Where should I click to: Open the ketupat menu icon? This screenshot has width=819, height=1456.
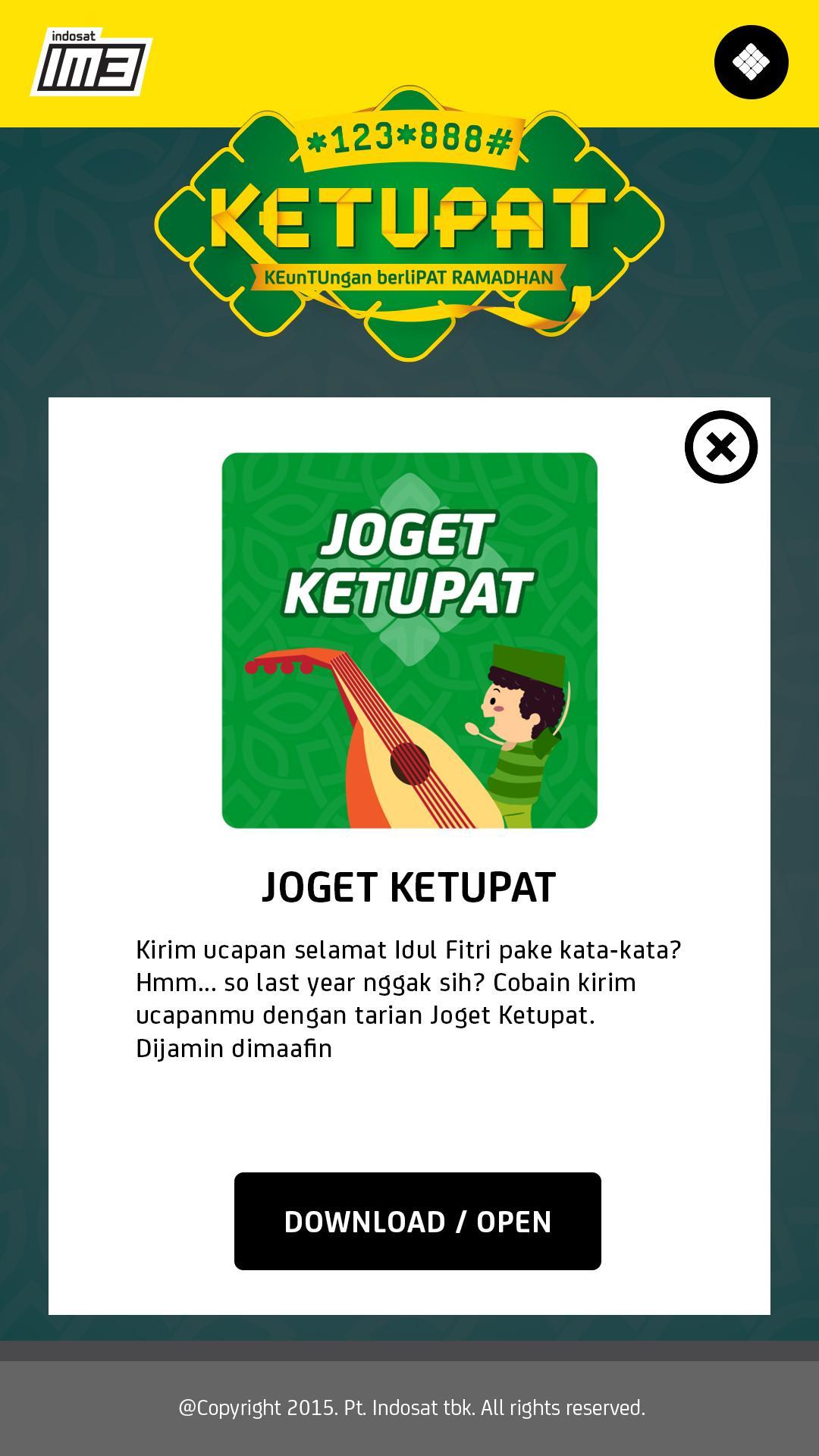click(x=751, y=62)
